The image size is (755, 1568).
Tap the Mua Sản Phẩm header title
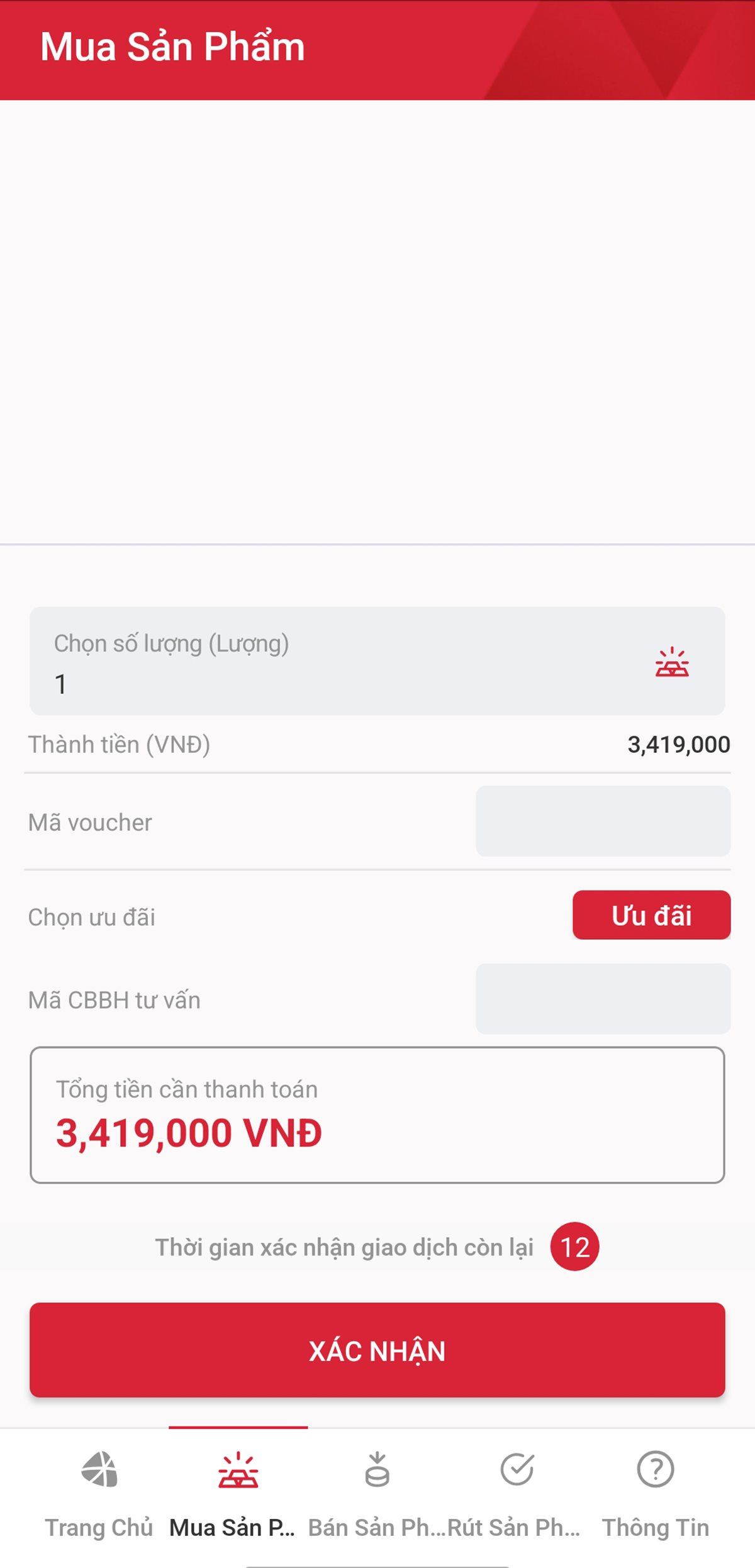click(x=172, y=45)
